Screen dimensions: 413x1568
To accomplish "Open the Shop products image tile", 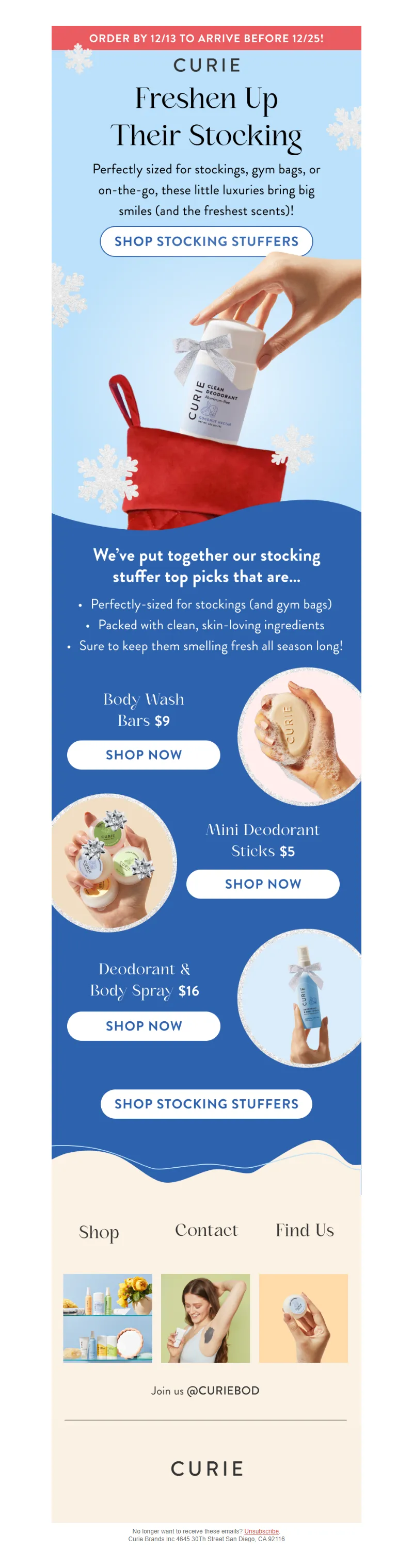I will [108, 1318].
